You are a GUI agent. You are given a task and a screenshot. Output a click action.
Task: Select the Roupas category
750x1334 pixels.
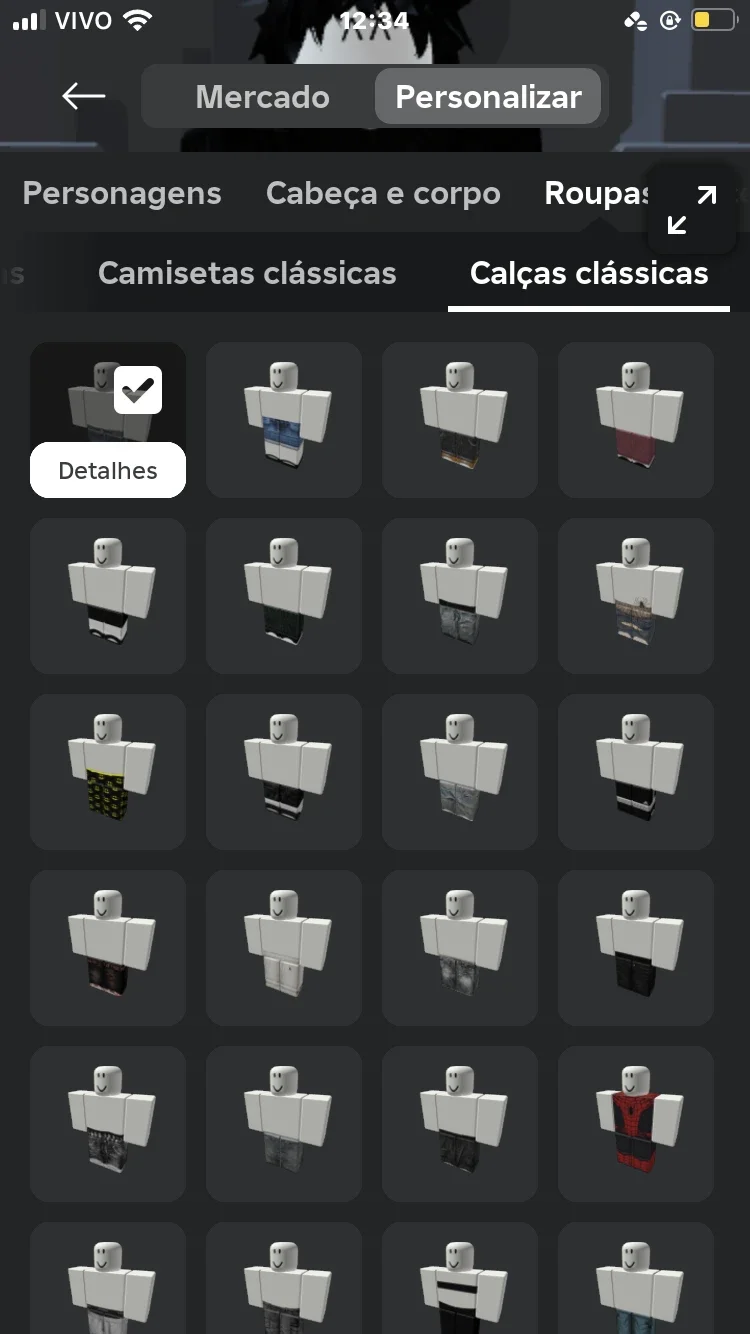(597, 193)
